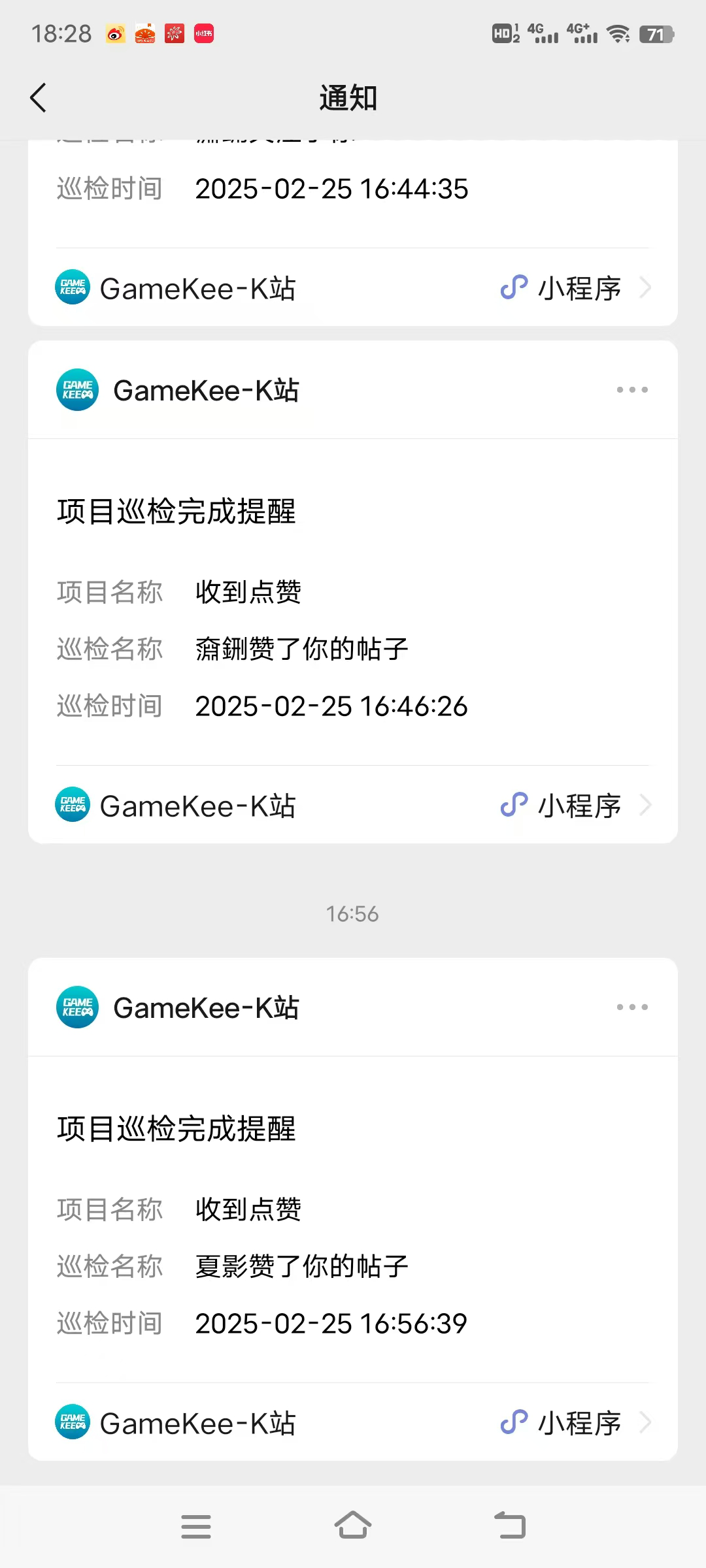Screen dimensions: 706x1568
Task: Go back from the 通知 page
Action: coord(39,98)
